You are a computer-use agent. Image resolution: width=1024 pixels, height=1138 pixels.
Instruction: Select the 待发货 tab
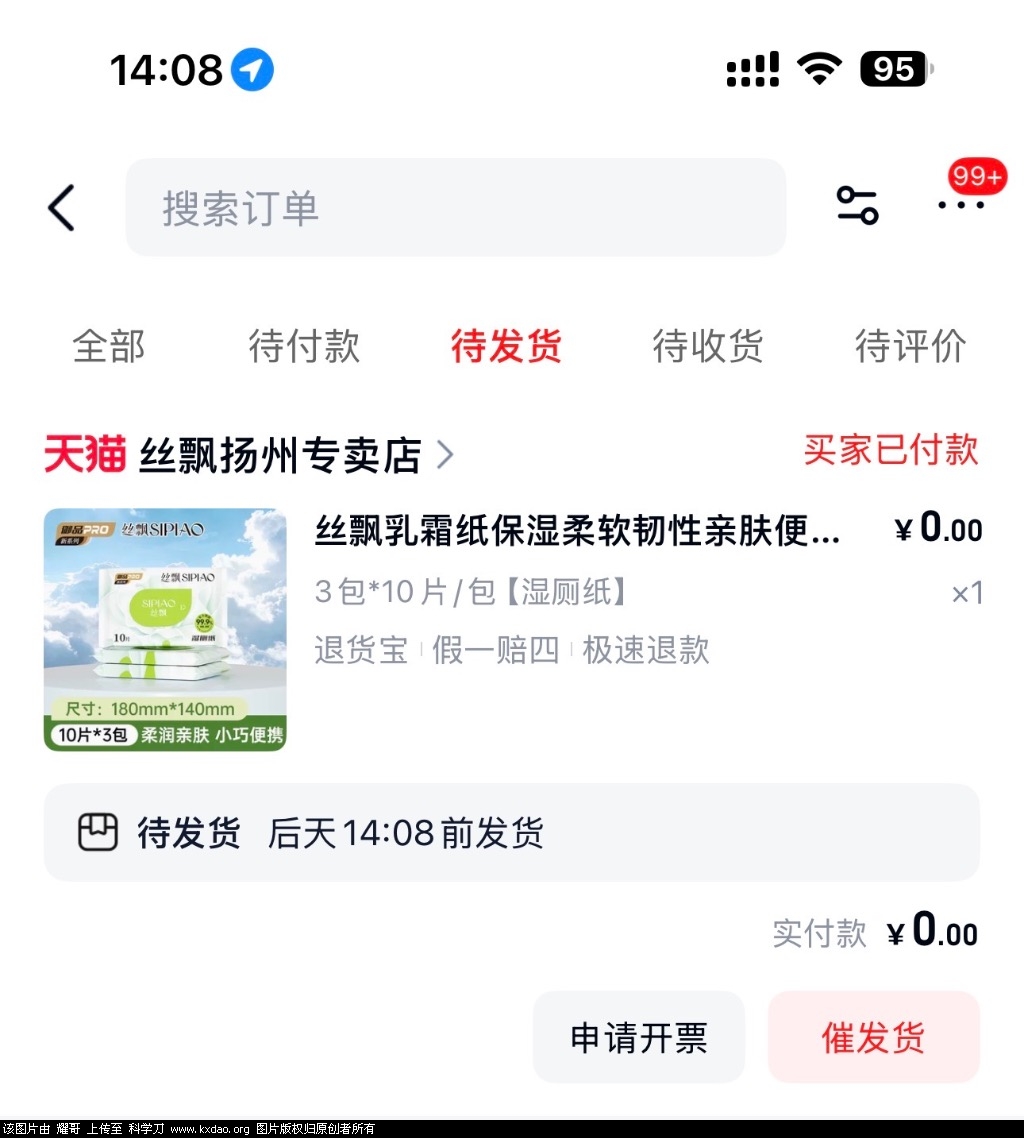point(506,346)
